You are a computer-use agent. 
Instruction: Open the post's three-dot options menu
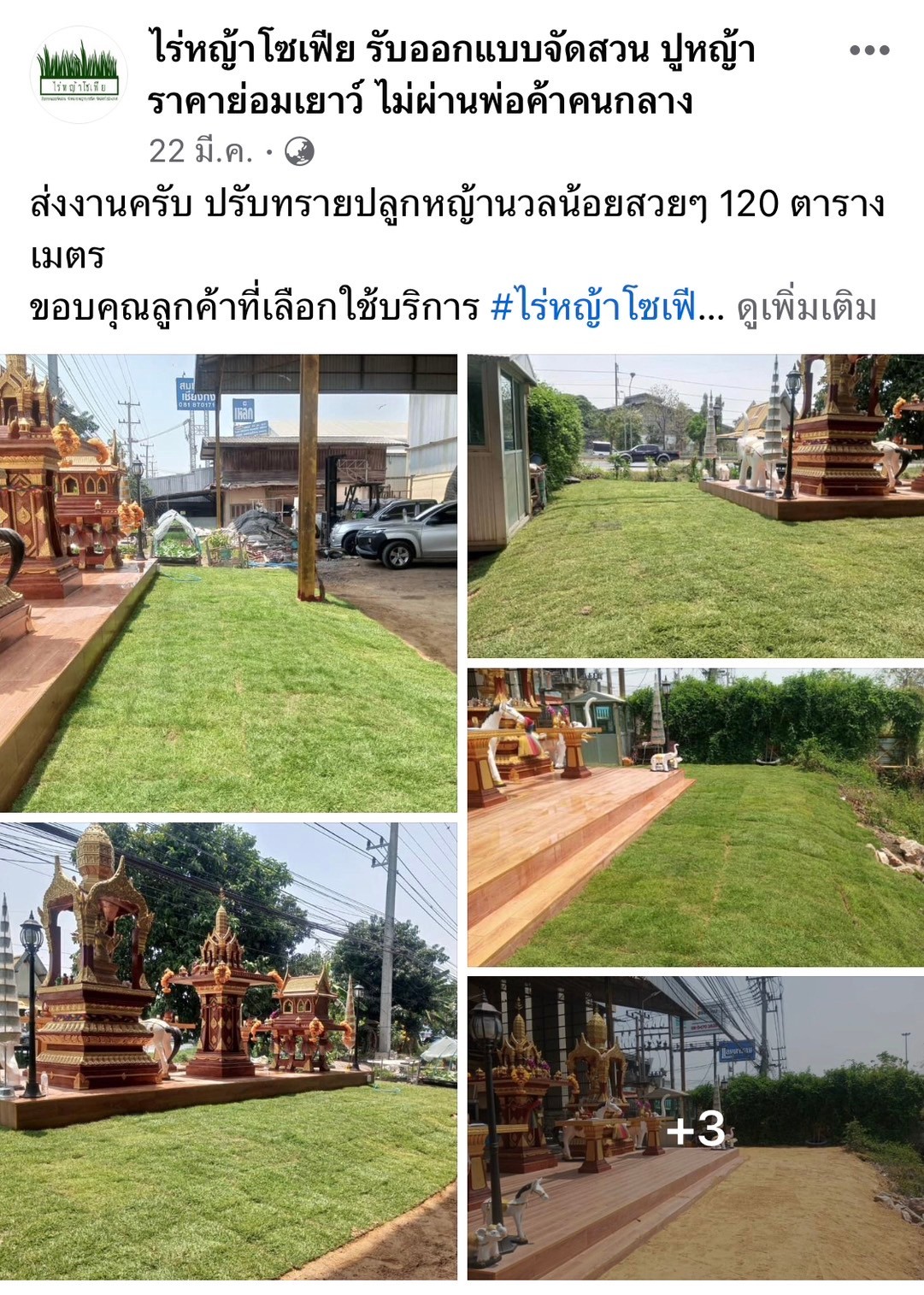pyautogui.click(x=869, y=50)
